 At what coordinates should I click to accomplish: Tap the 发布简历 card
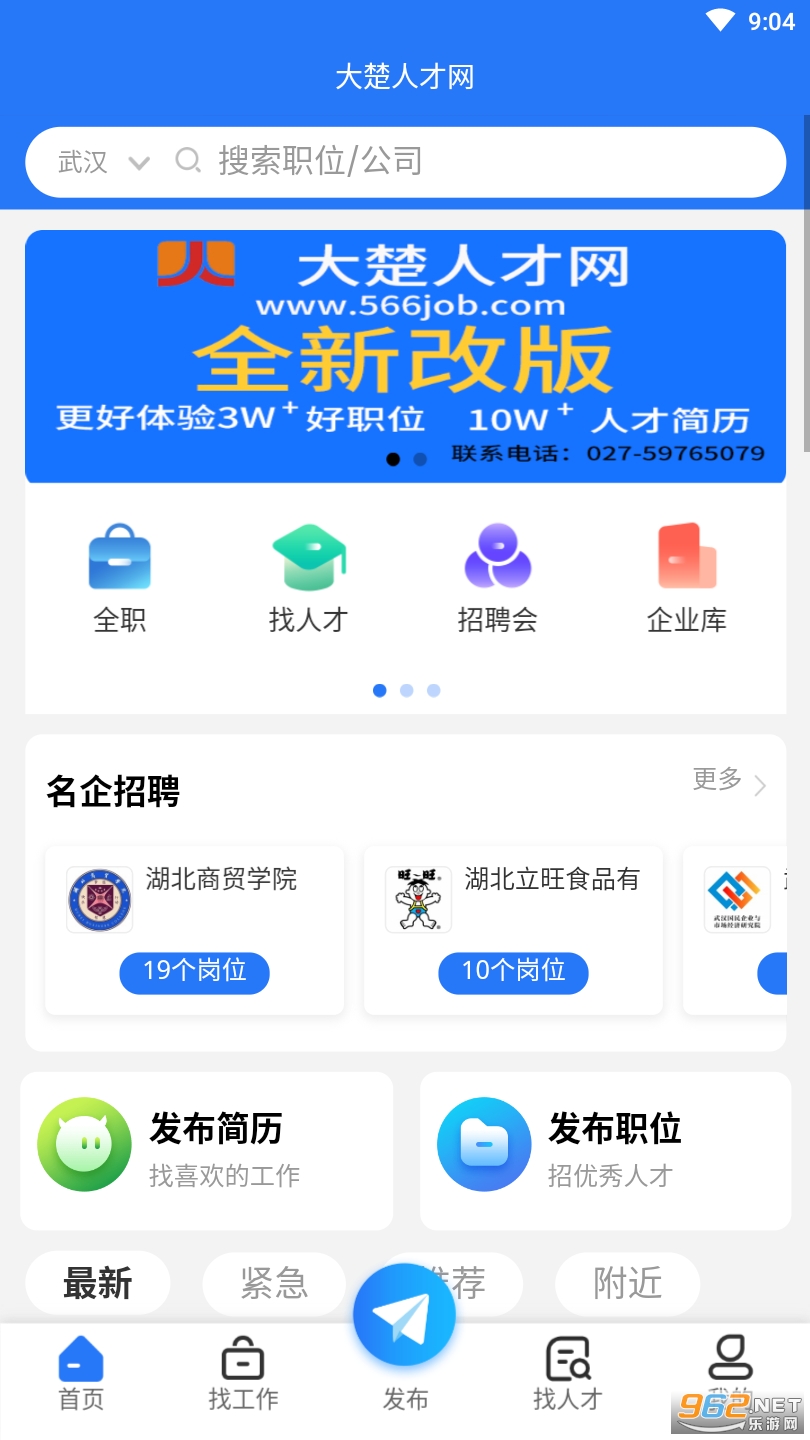click(207, 1151)
